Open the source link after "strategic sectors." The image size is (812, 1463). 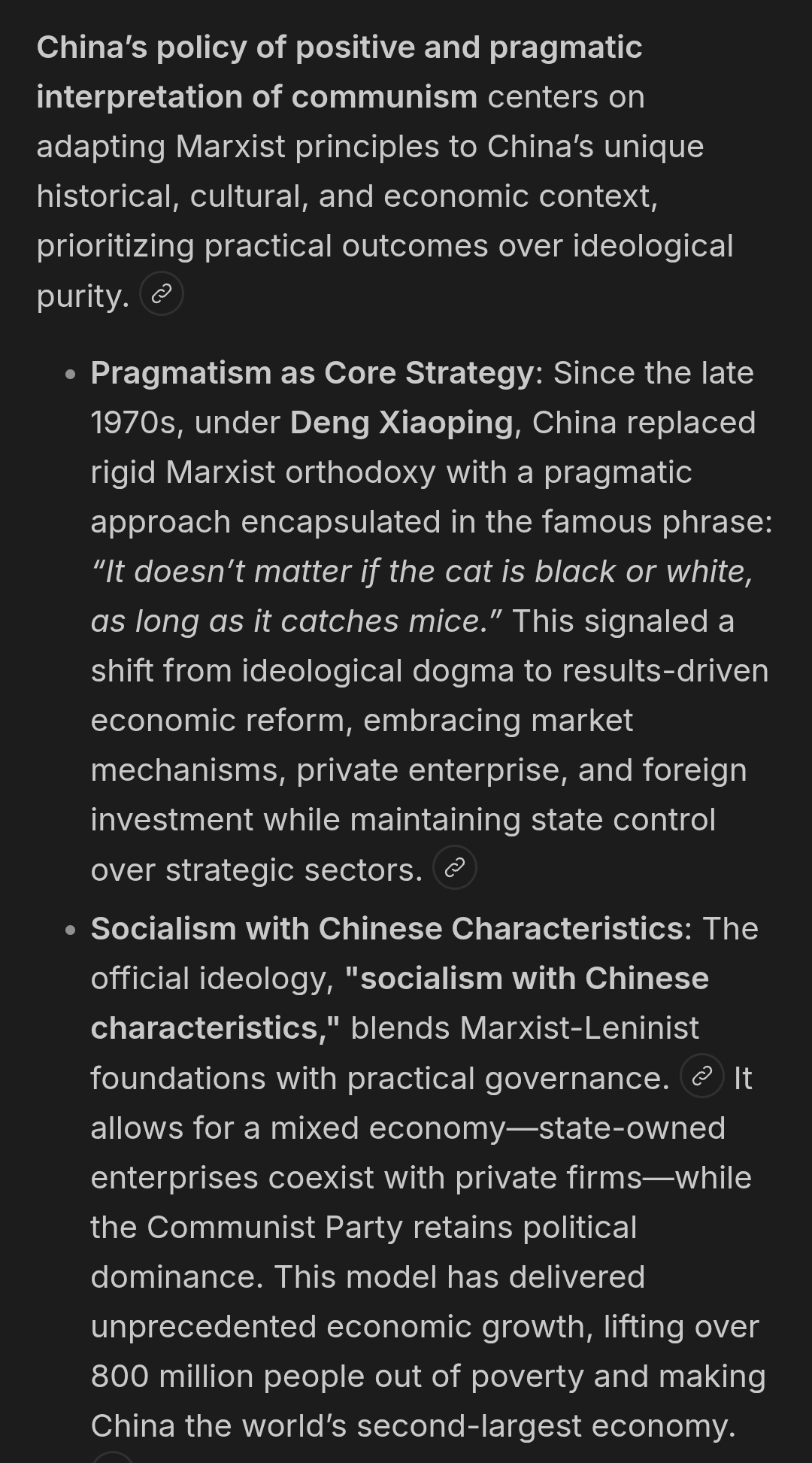click(x=455, y=868)
